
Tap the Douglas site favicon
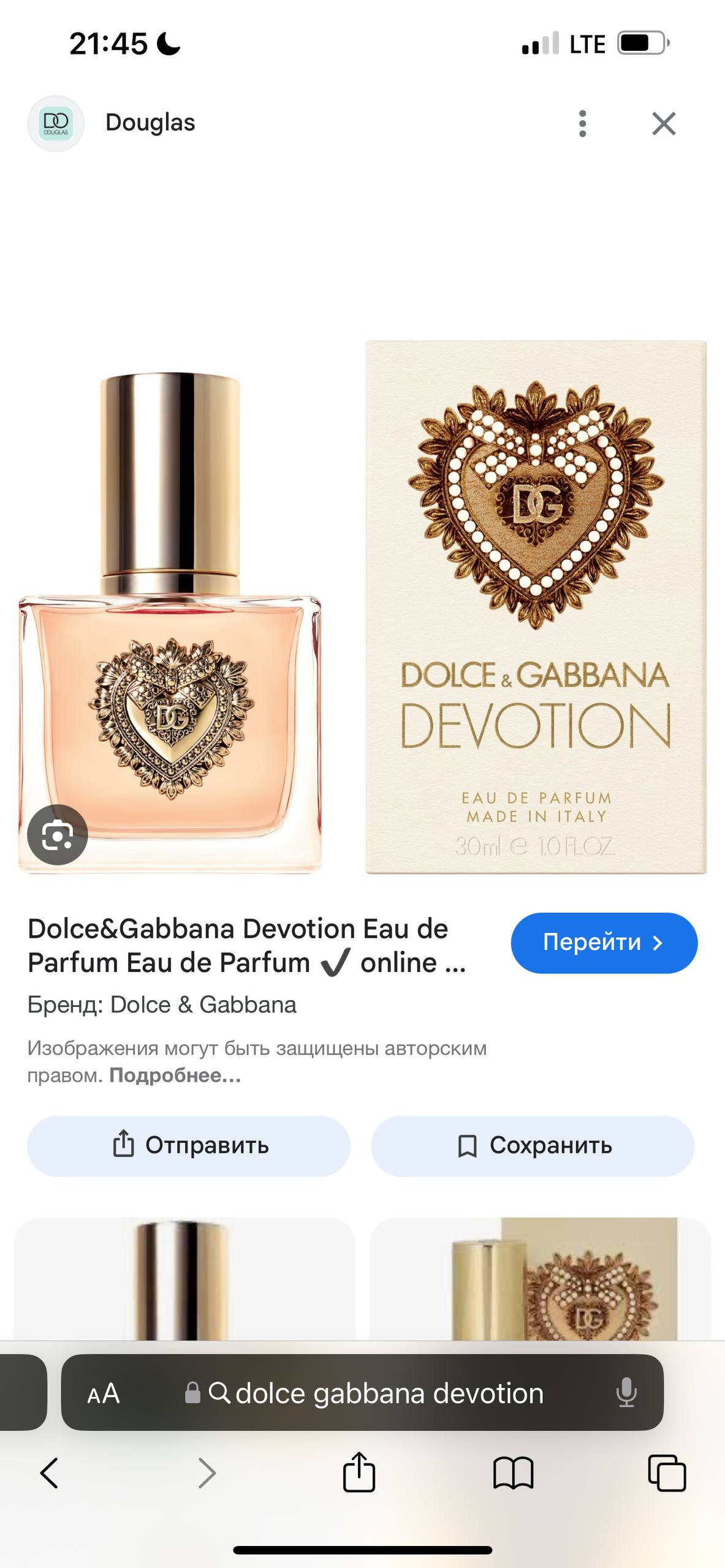coord(56,123)
